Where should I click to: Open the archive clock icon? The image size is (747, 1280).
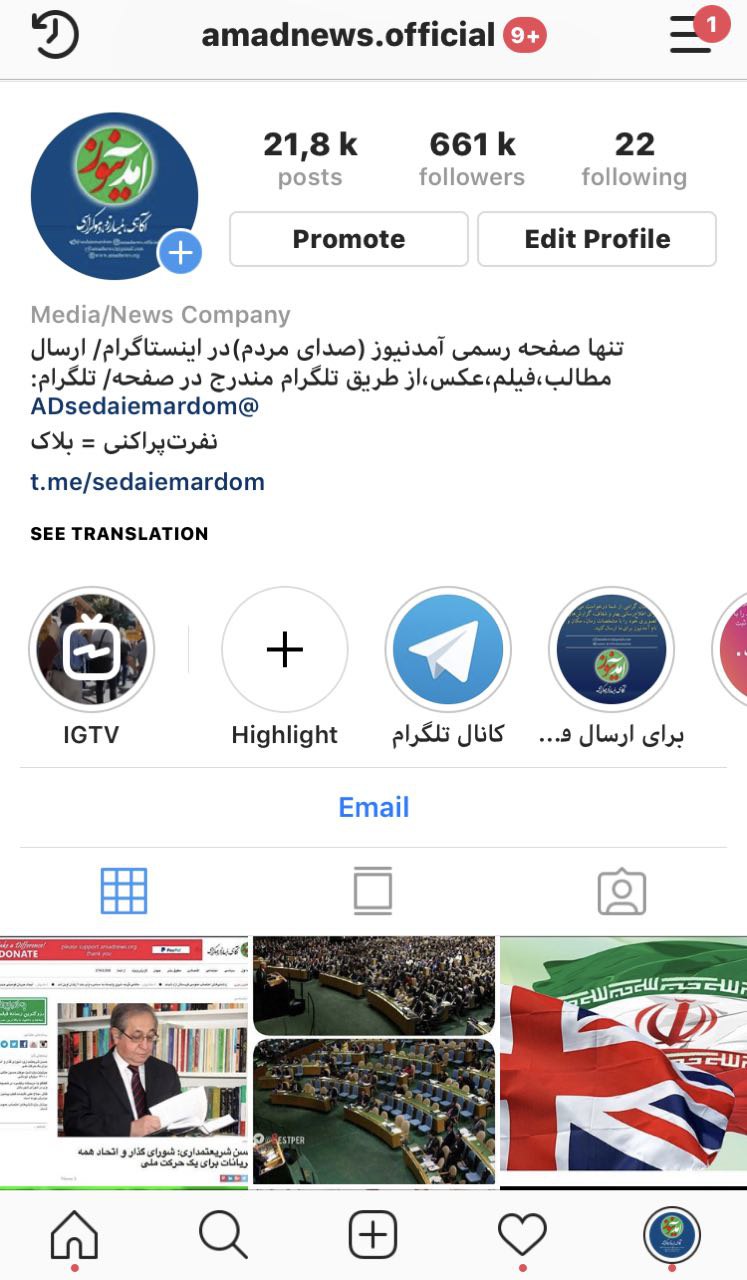click(55, 35)
